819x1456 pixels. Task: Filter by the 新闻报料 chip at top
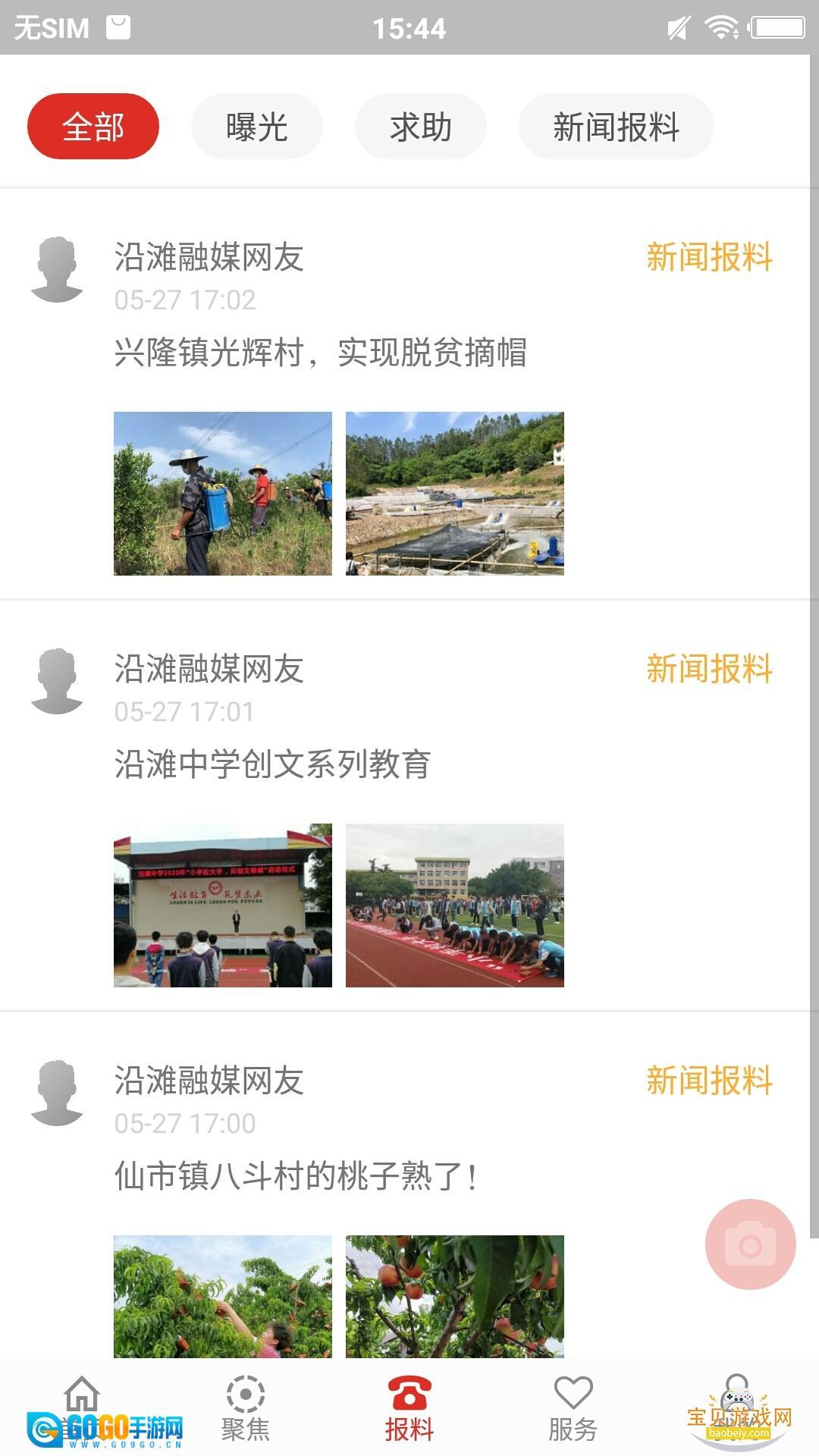click(x=616, y=127)
